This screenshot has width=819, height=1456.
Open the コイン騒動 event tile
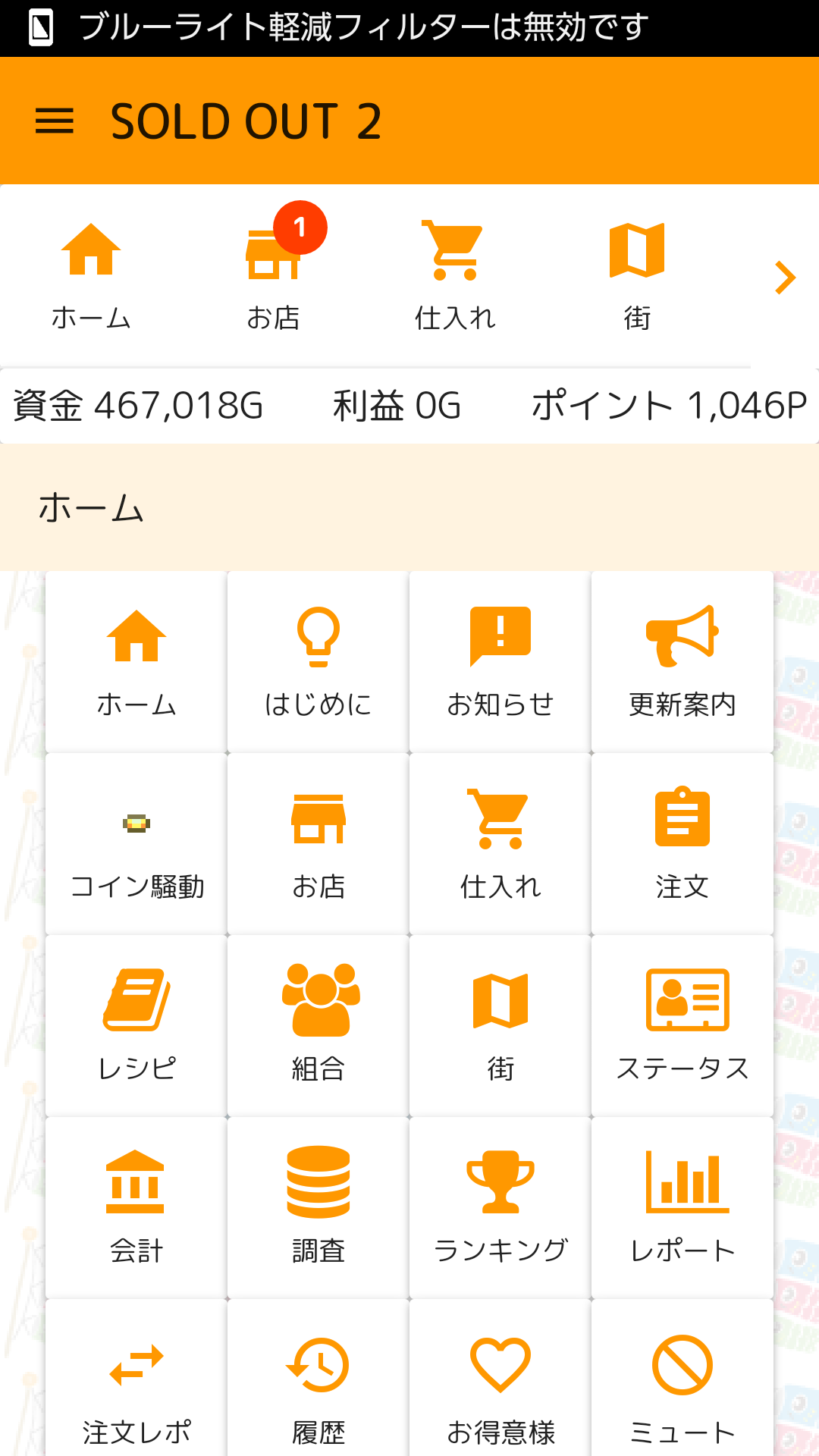tap(136, 844)
